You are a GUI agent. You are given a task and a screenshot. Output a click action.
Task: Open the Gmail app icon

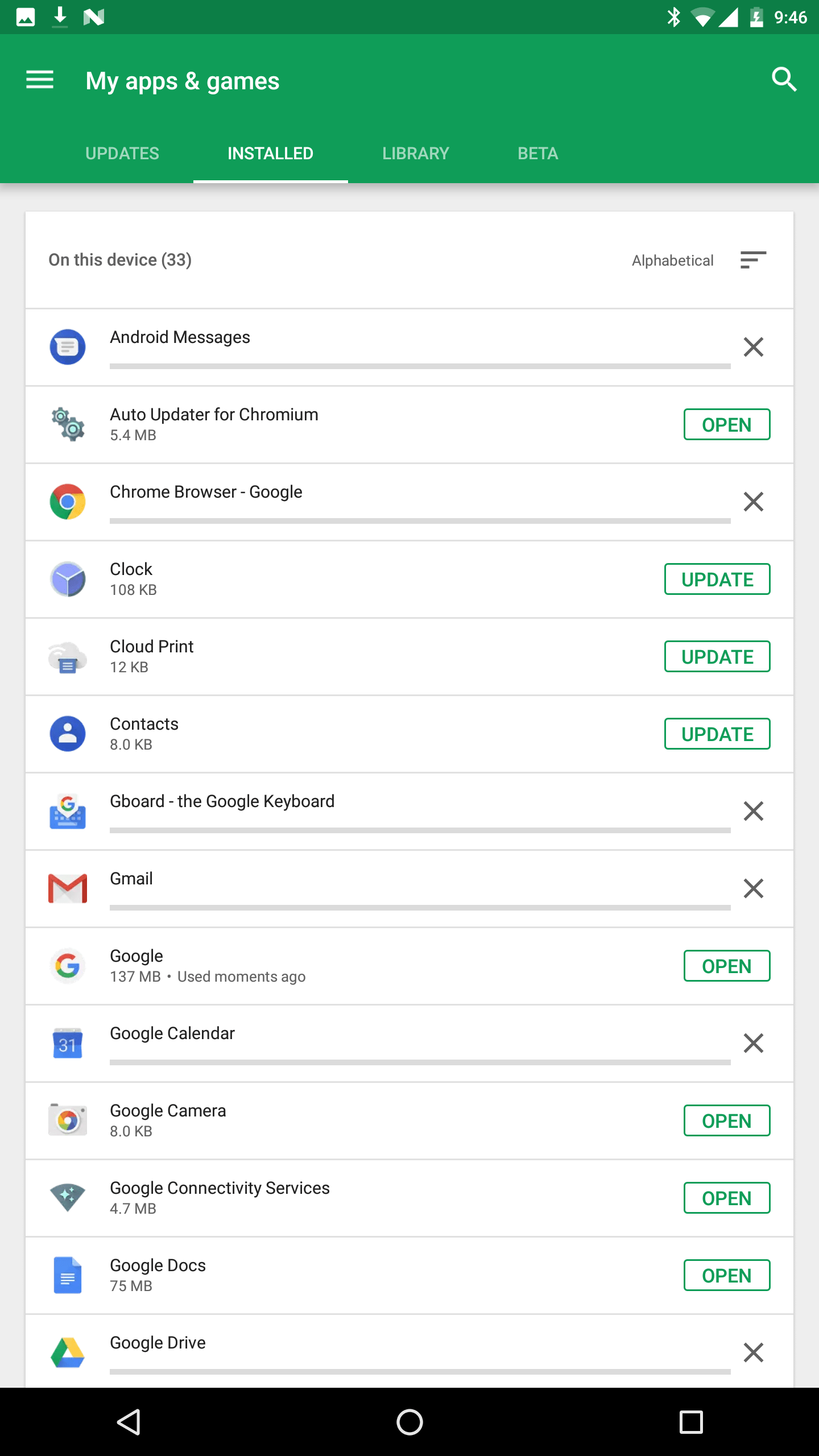coord(67,888)
